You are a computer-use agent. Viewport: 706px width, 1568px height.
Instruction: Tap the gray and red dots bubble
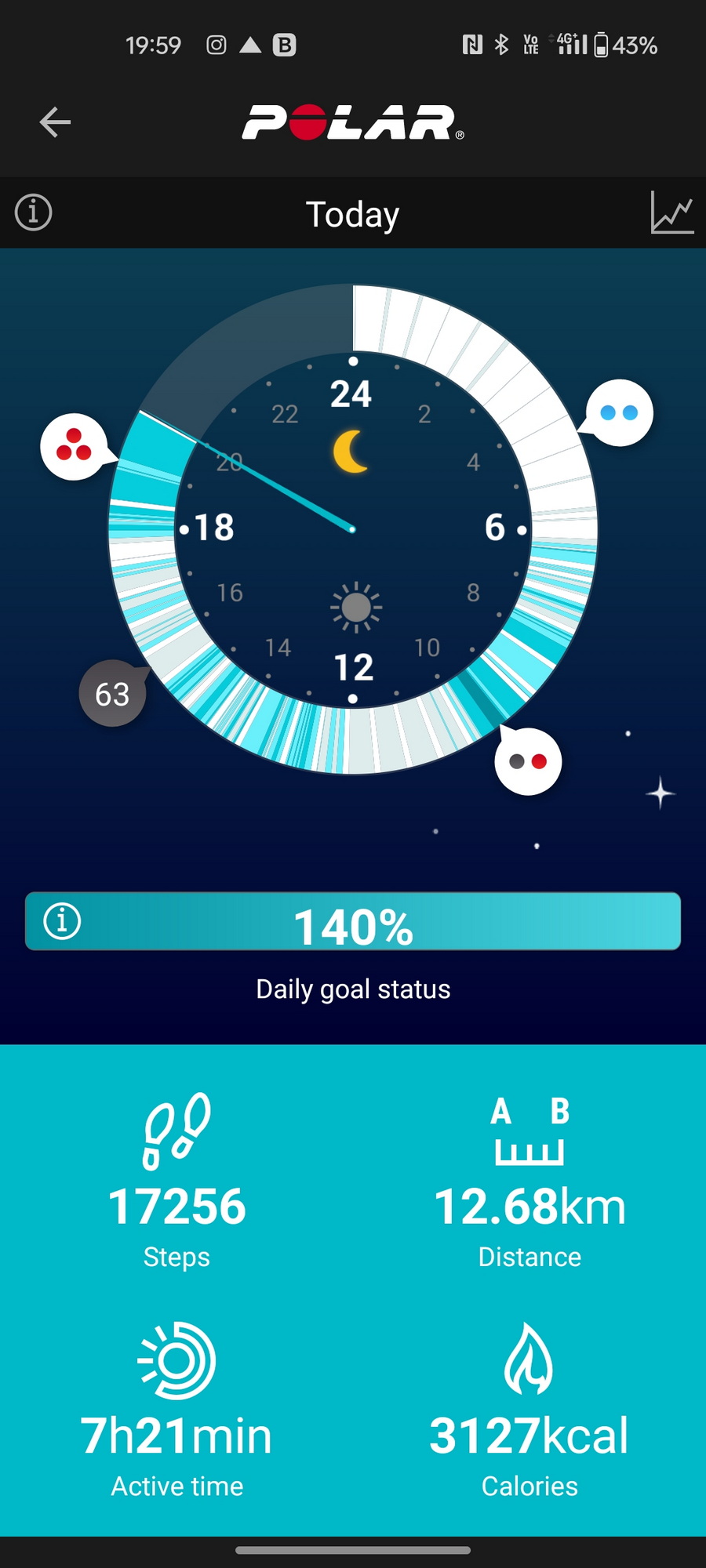click(x=528, y=761)
